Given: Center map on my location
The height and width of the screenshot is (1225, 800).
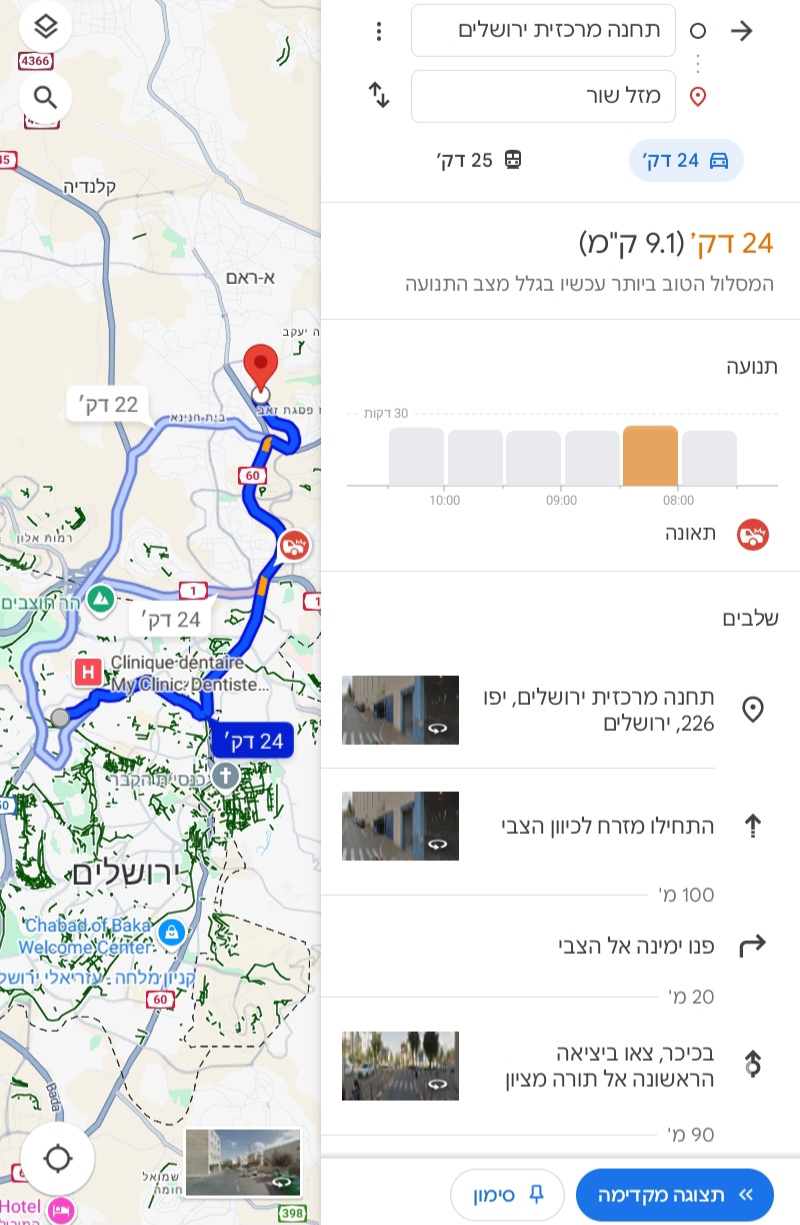Looking at the screenshot, I should click(x=57, y=1159).
